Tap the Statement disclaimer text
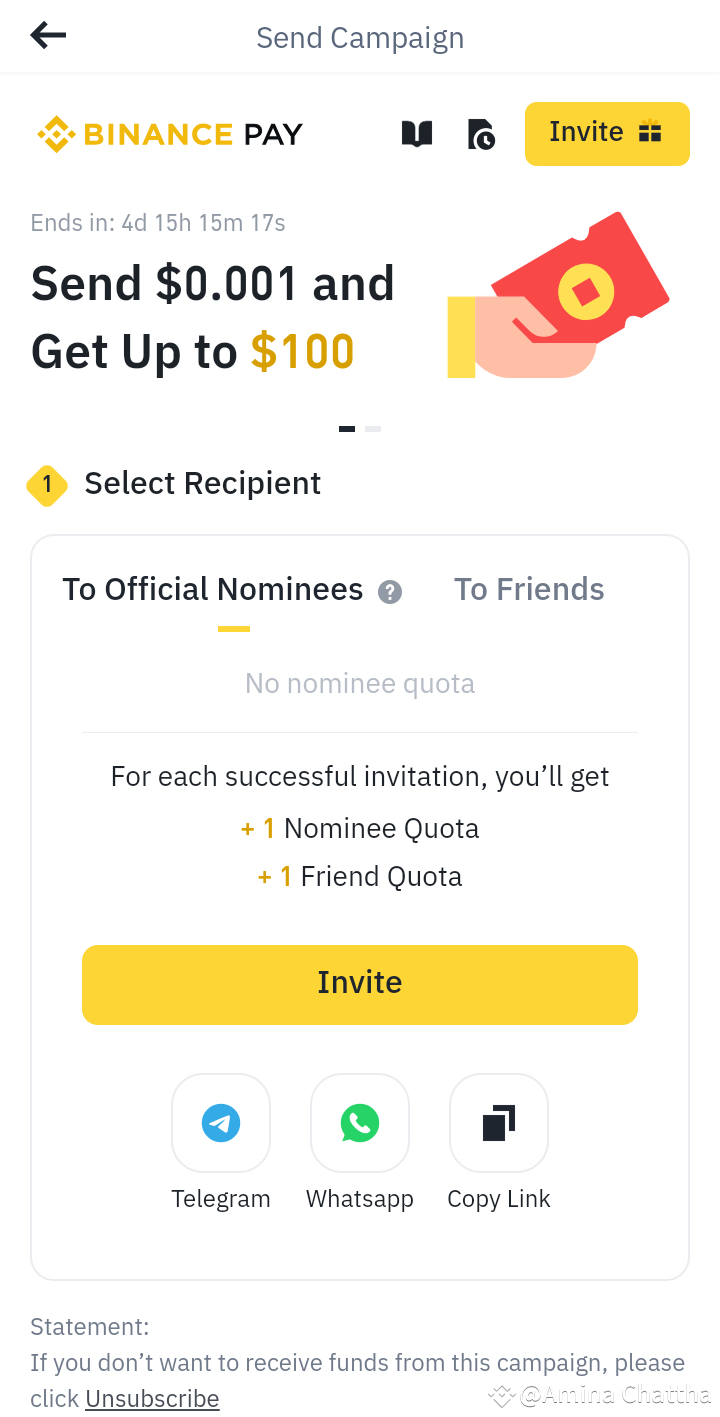Screen dimensions: 720x1417 point(90,1326)
